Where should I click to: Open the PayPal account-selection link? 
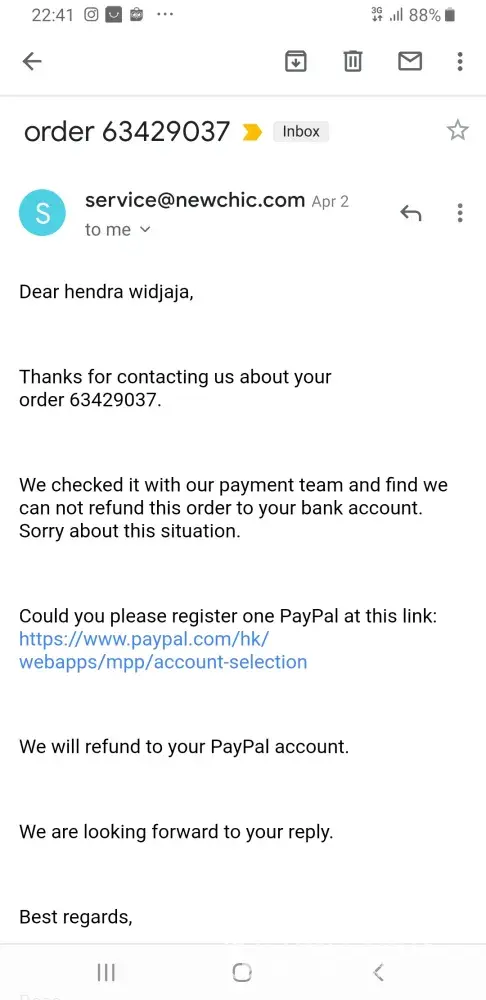[163, 650]
